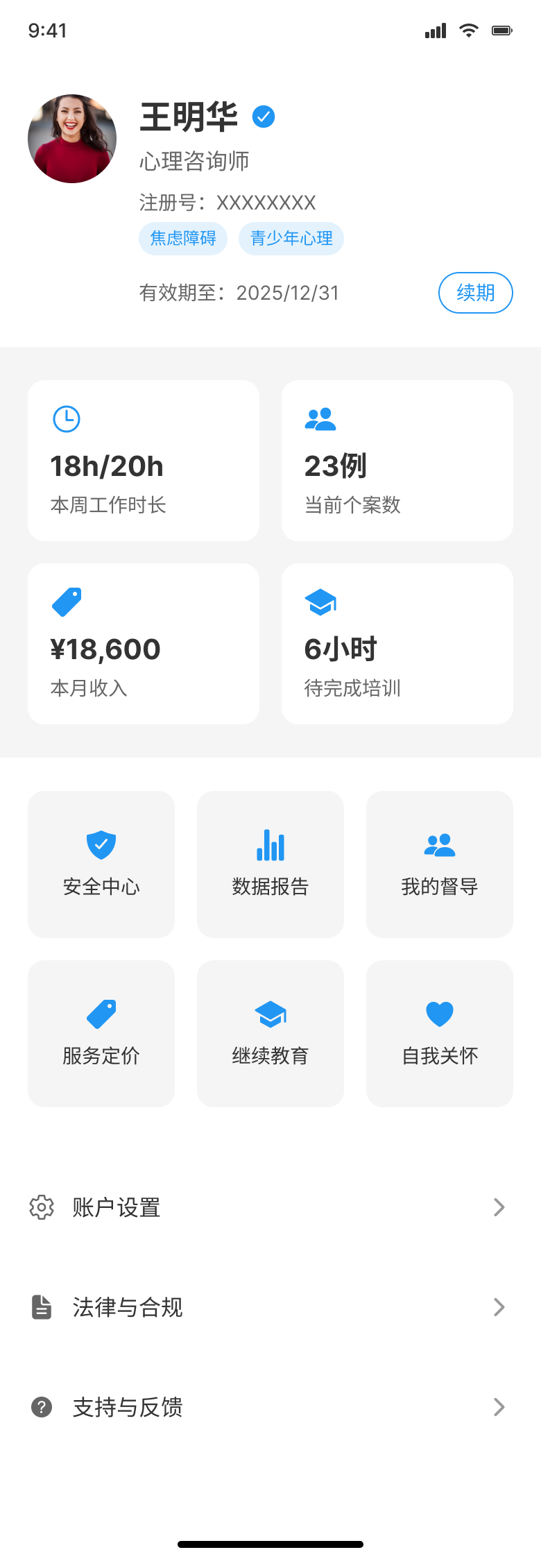Open 继续教育 graduation cap icon
This screenshot has width=541, height=1568.
270,1013
